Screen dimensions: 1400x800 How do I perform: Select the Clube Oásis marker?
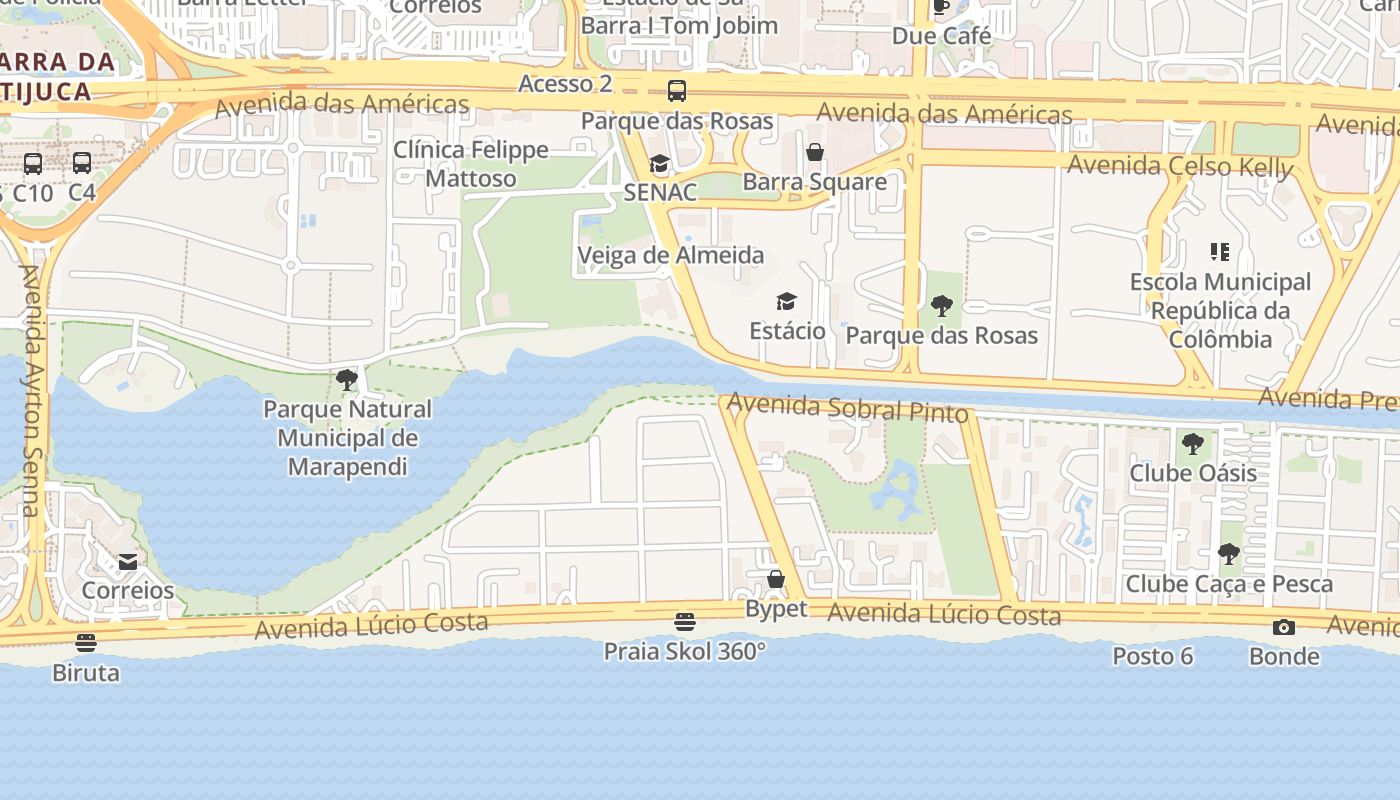1192,443
